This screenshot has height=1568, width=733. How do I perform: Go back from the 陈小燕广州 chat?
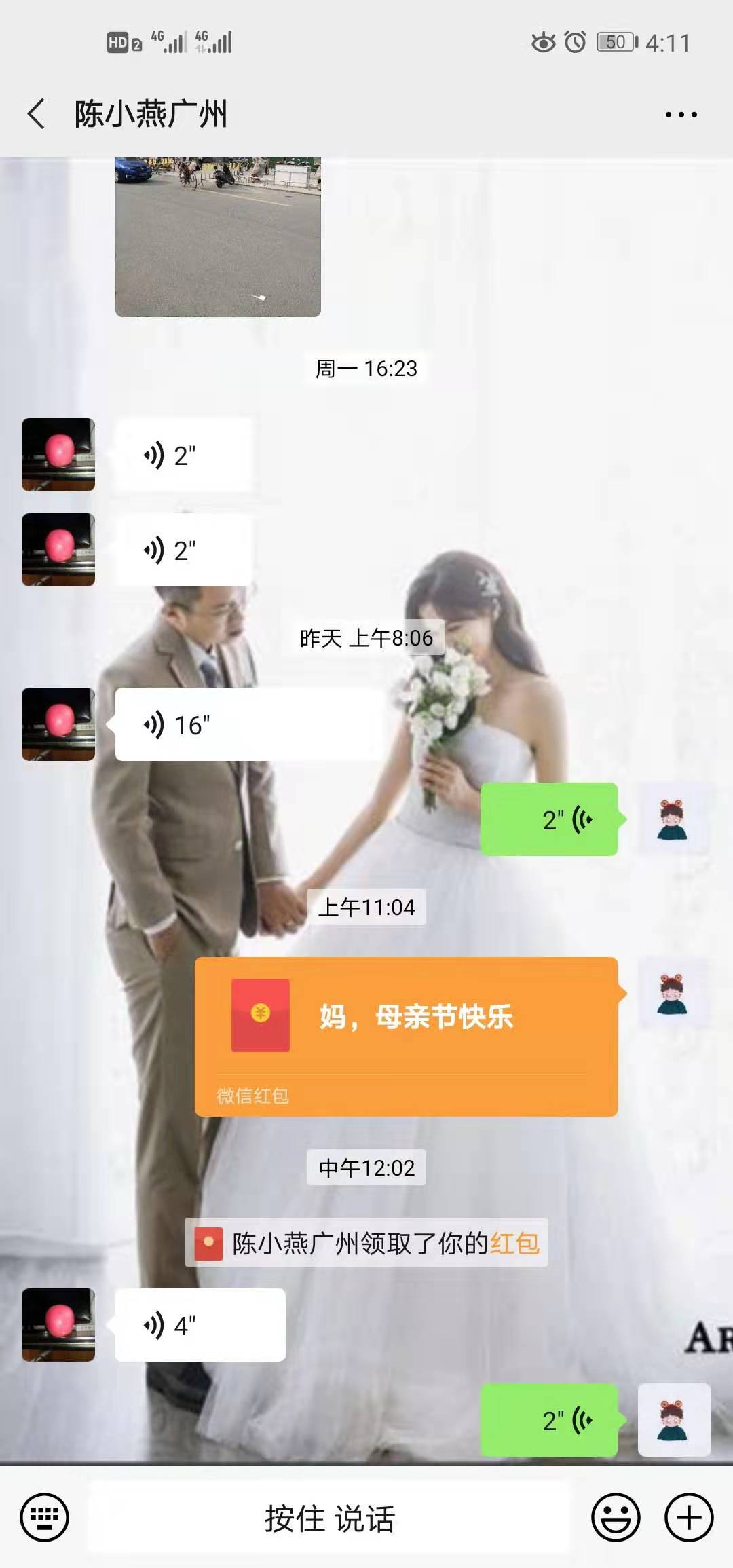tap(37, 113)
